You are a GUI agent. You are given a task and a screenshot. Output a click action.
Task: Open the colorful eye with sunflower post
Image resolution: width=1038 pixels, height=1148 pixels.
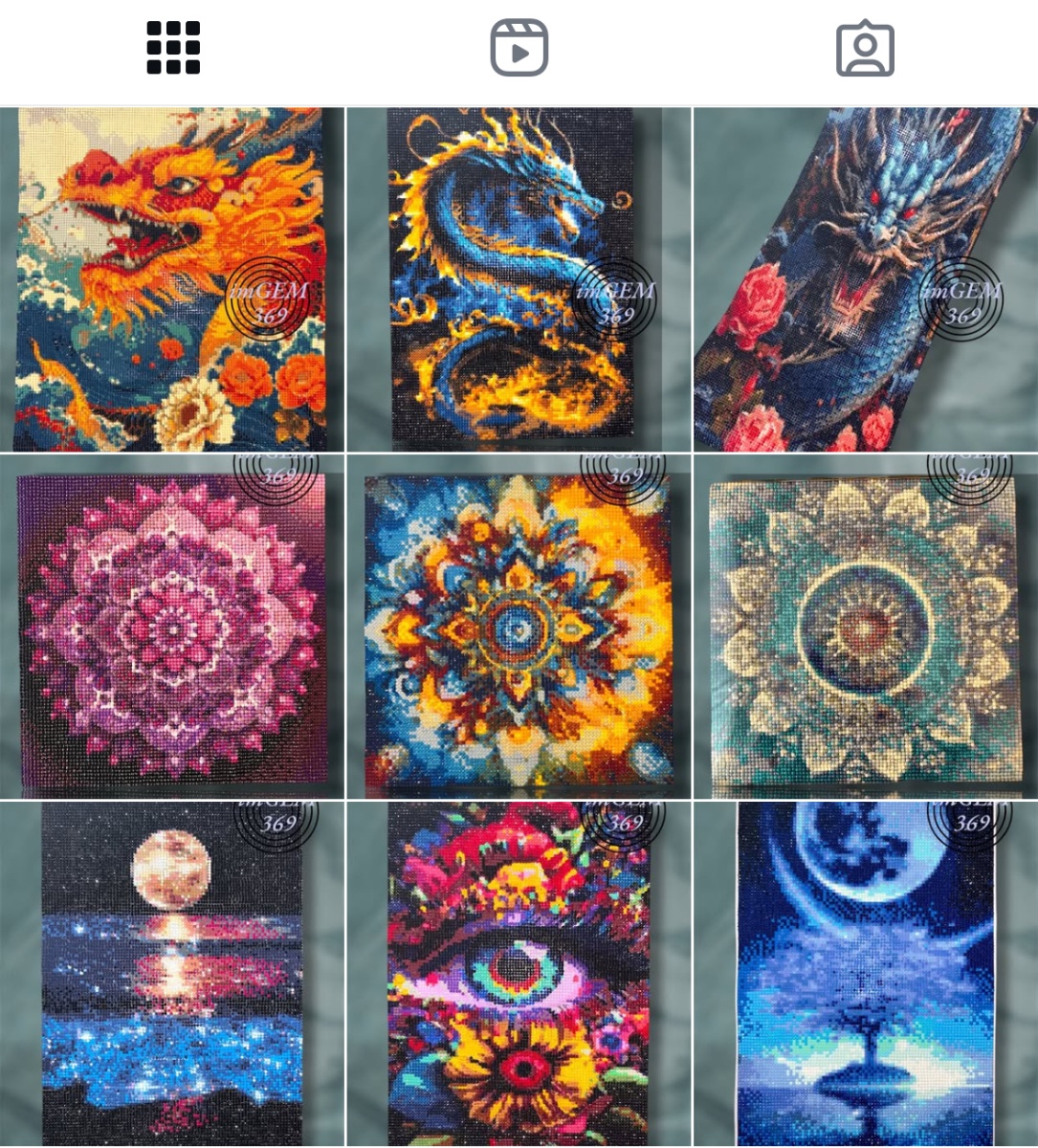pos(519,974)
